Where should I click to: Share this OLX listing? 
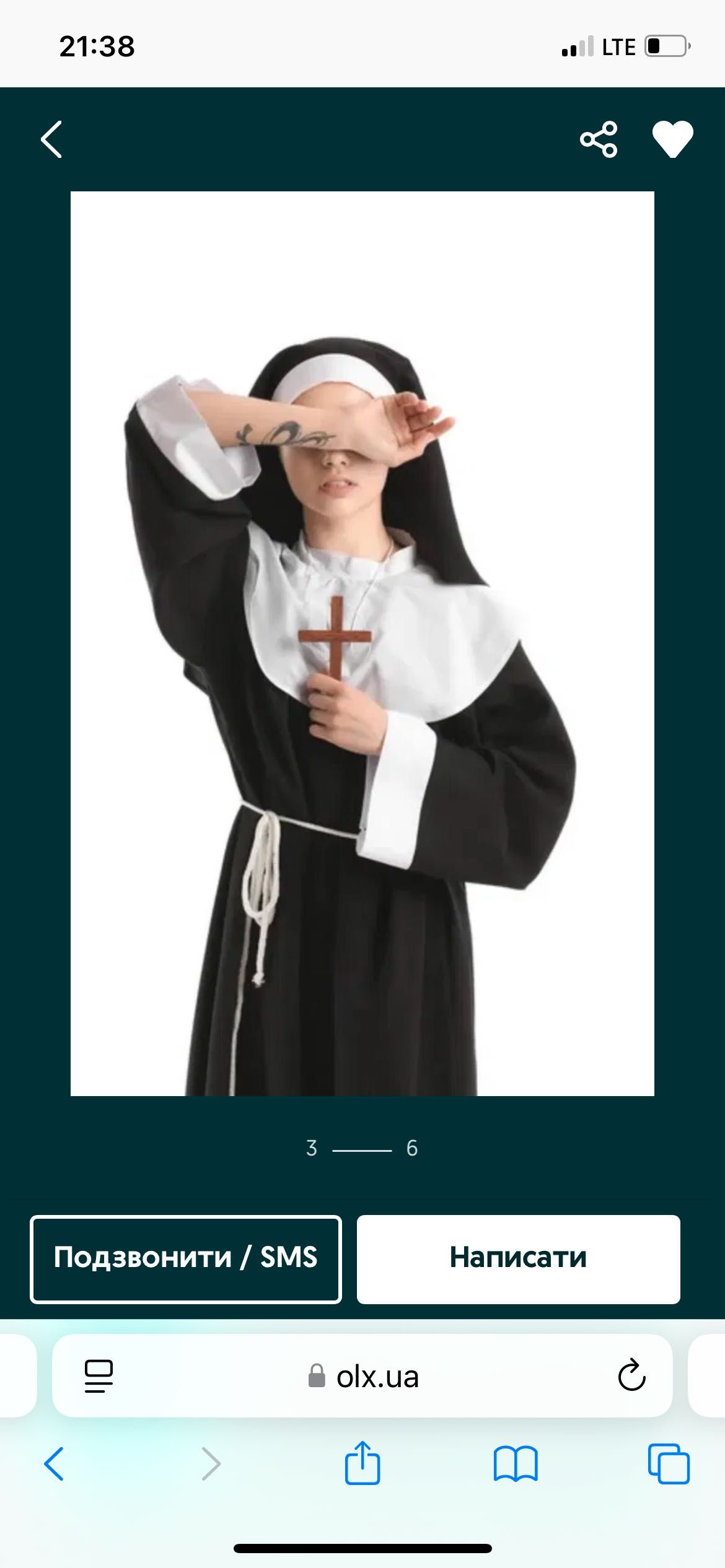click(x=599, y=139)
